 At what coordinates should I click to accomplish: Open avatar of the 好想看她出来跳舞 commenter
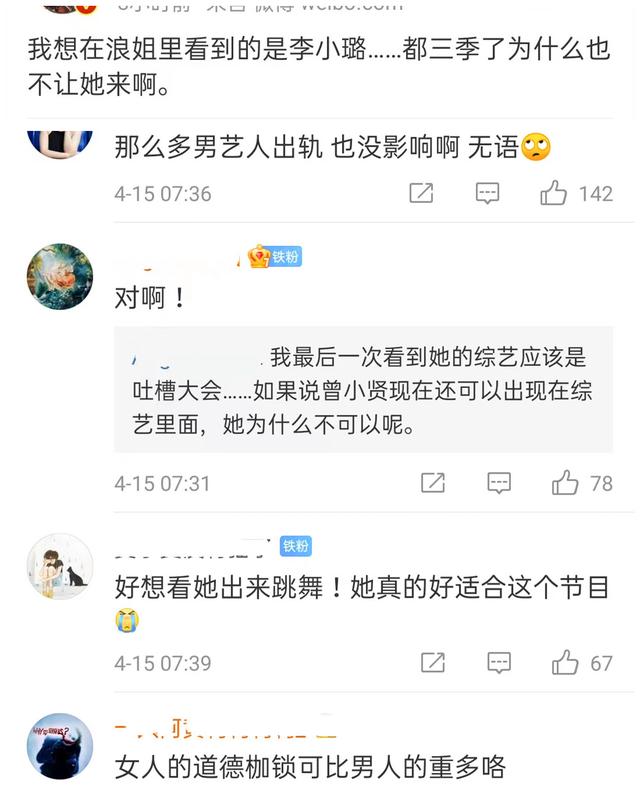click(x=60, y=566)
